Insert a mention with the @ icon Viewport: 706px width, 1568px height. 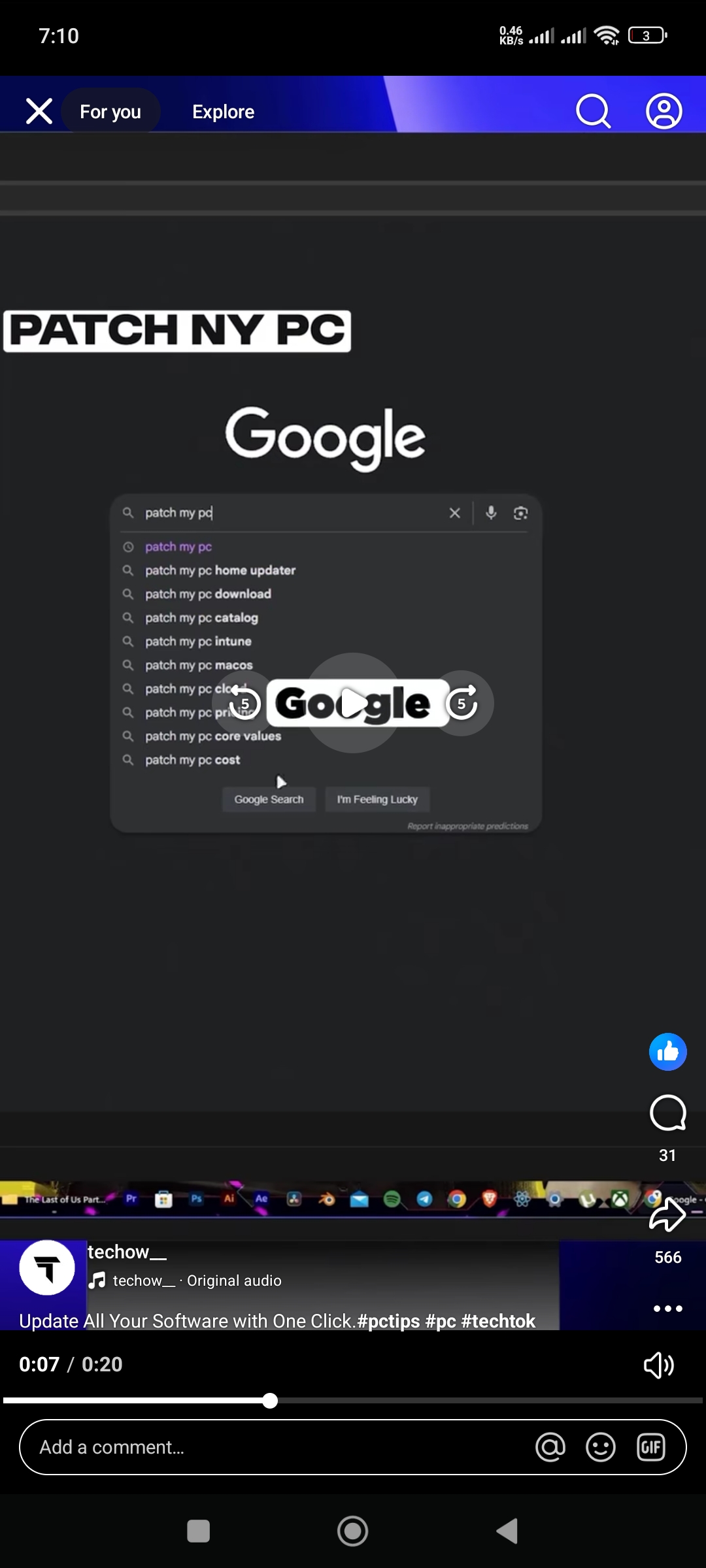point(550,1447)
